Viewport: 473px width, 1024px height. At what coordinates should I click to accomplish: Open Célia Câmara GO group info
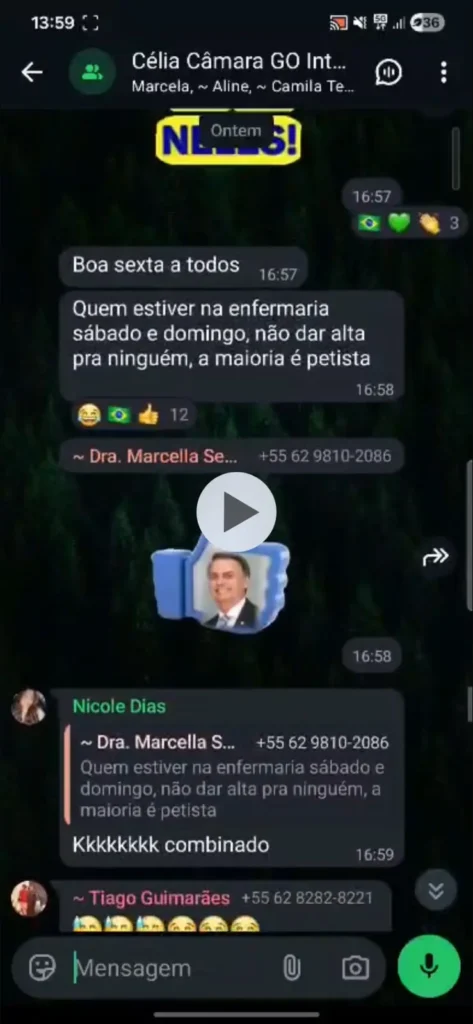243,72
